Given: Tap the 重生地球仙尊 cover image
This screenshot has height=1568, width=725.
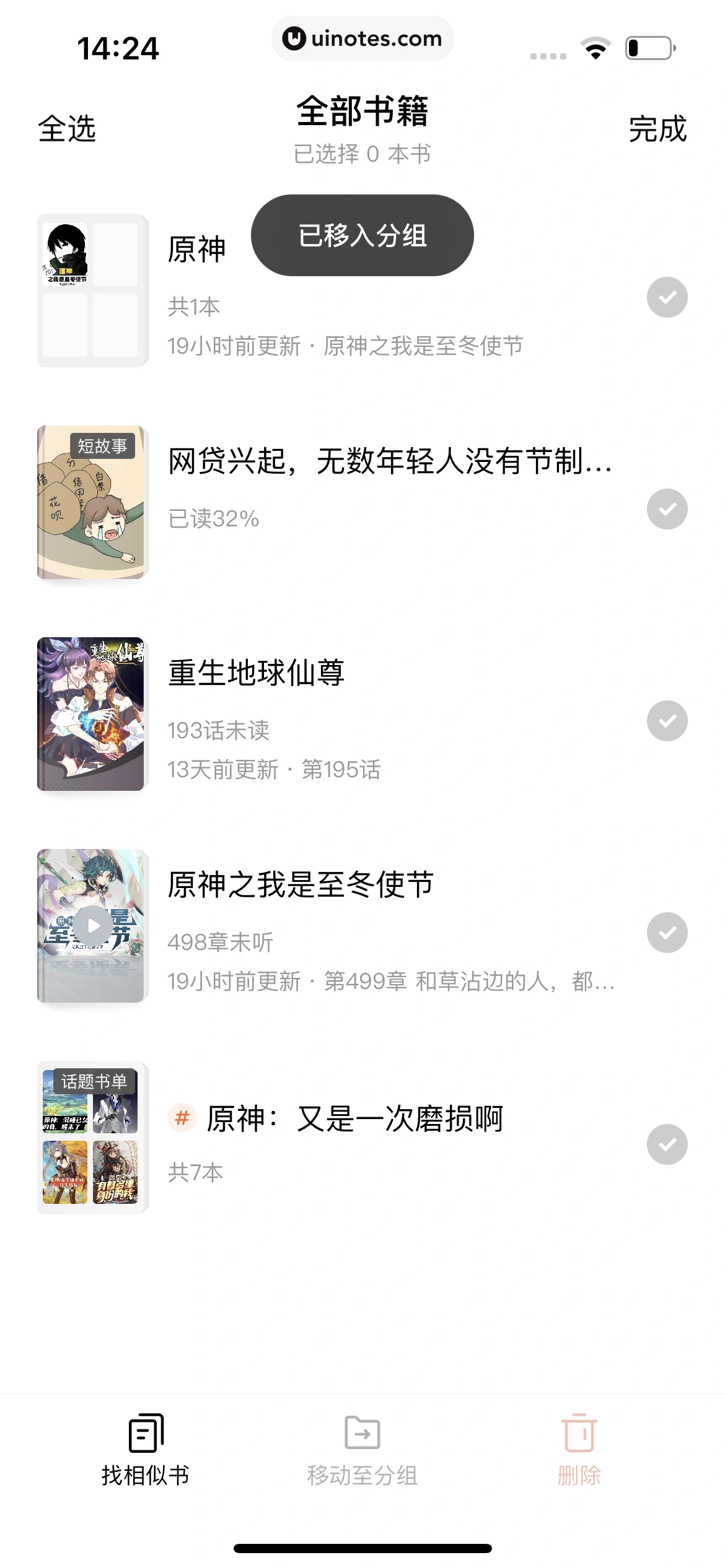Looking at the screenshot, I should tap(92, 714).
